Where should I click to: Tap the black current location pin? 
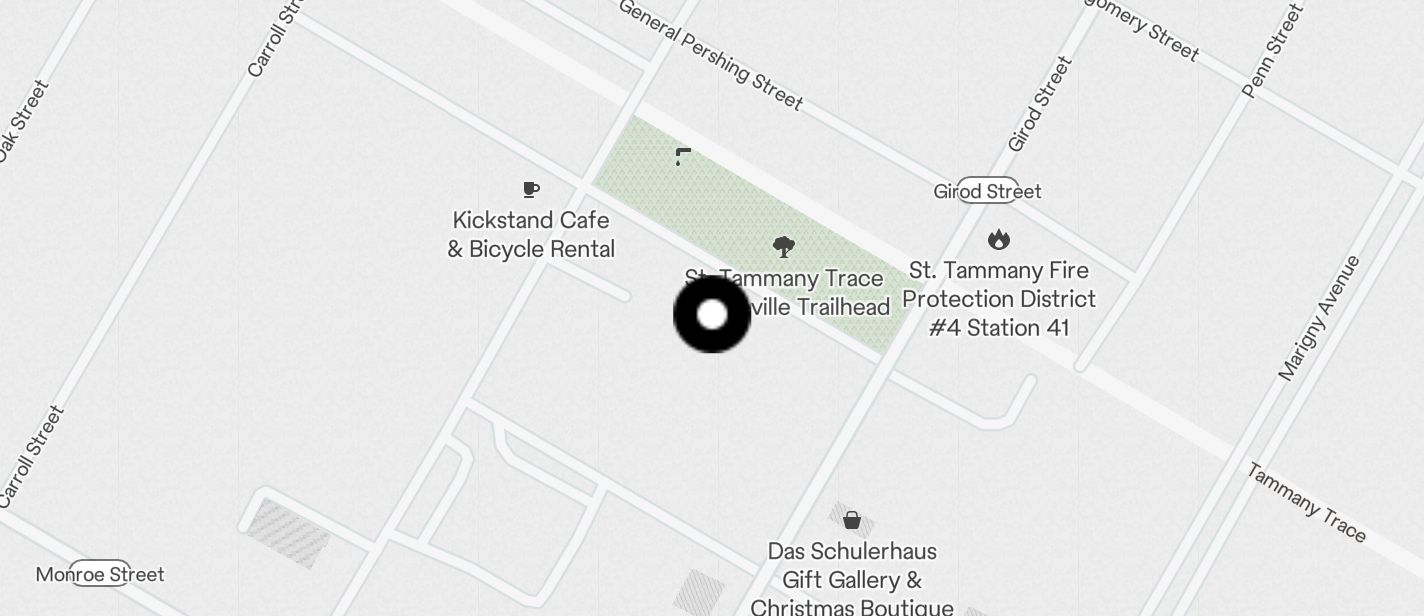712,315
